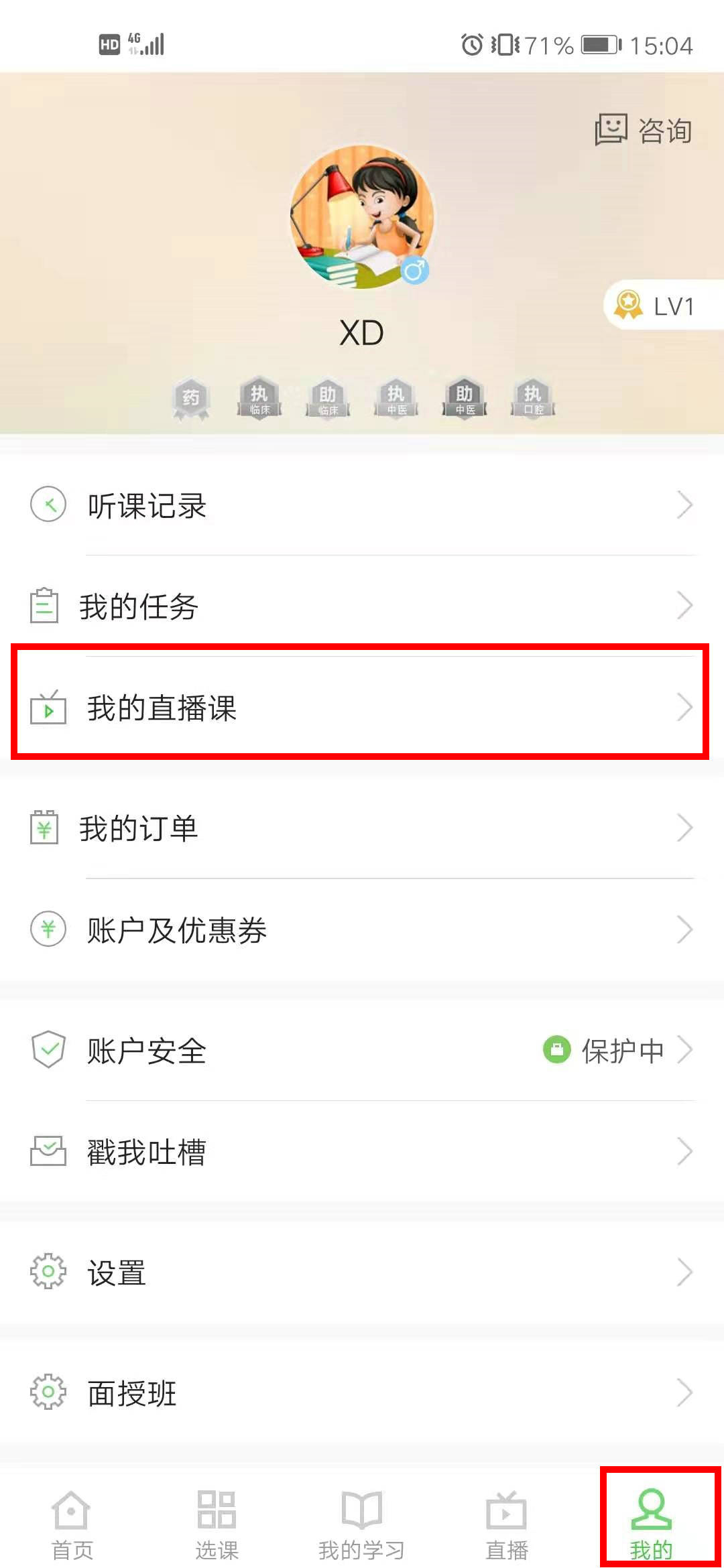Switch to the 首页 home tab
Image resolution: width=724 pixels, height=1568 pixels.
(72, 1524)
